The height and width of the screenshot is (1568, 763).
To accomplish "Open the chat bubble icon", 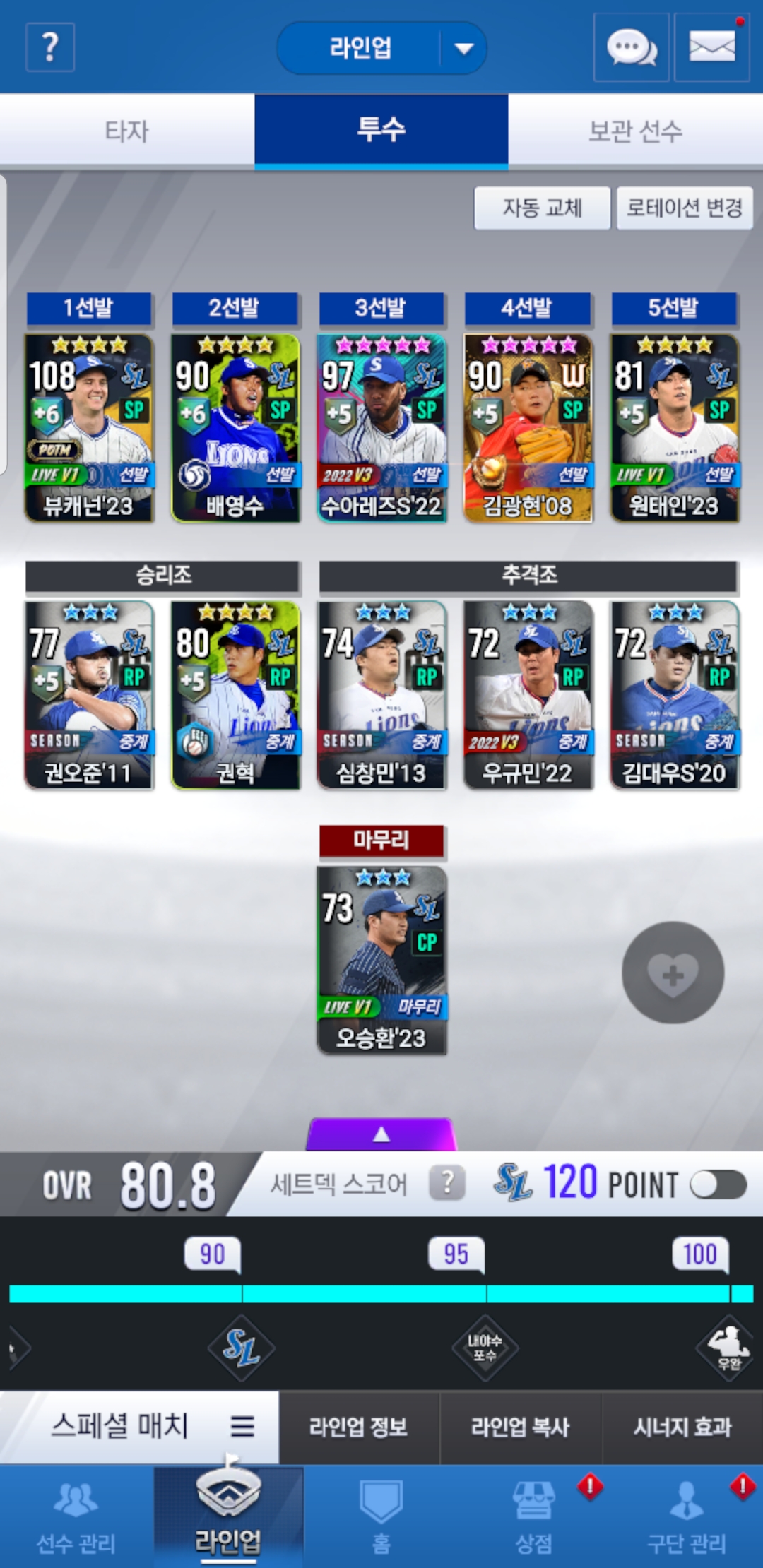I will point(631,48).
